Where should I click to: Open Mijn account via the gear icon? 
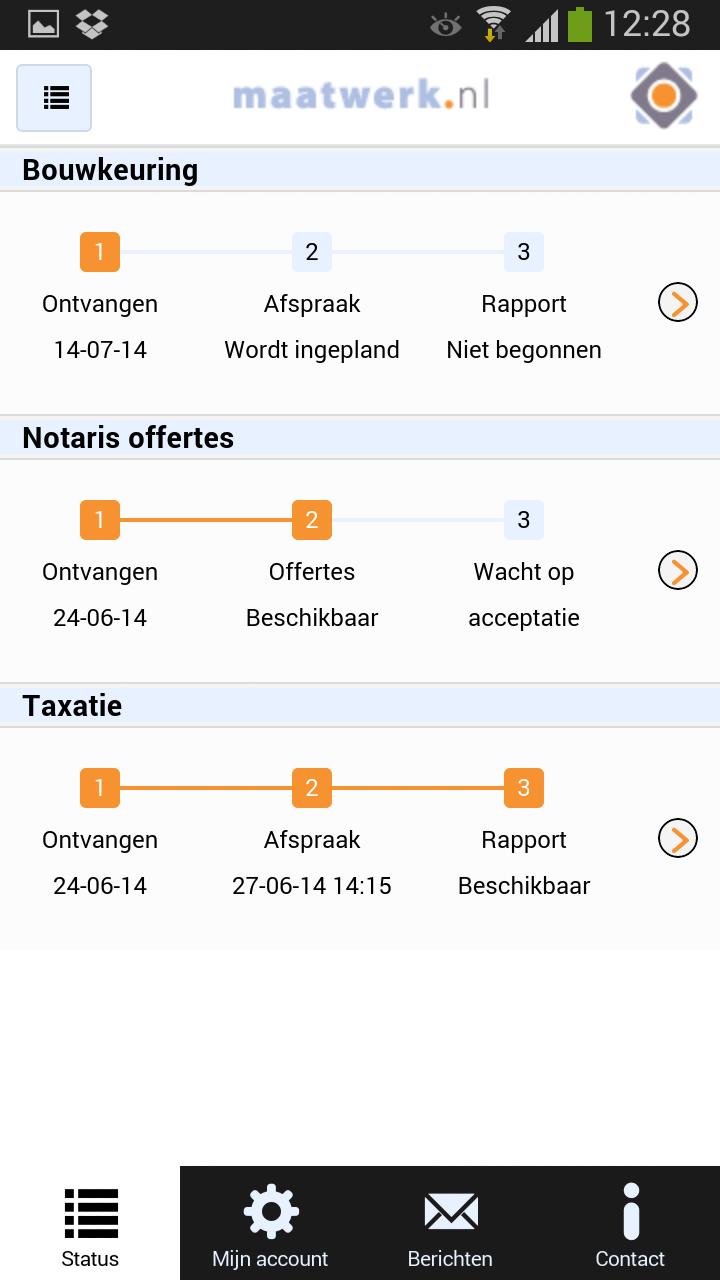[269, 1210]
